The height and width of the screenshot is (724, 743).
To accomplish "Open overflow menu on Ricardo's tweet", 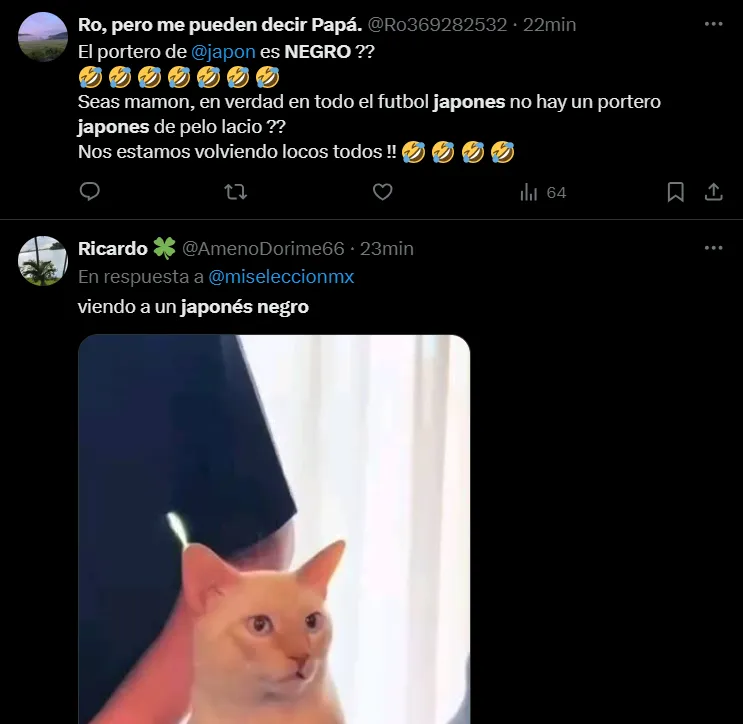I will coord(713,248).
